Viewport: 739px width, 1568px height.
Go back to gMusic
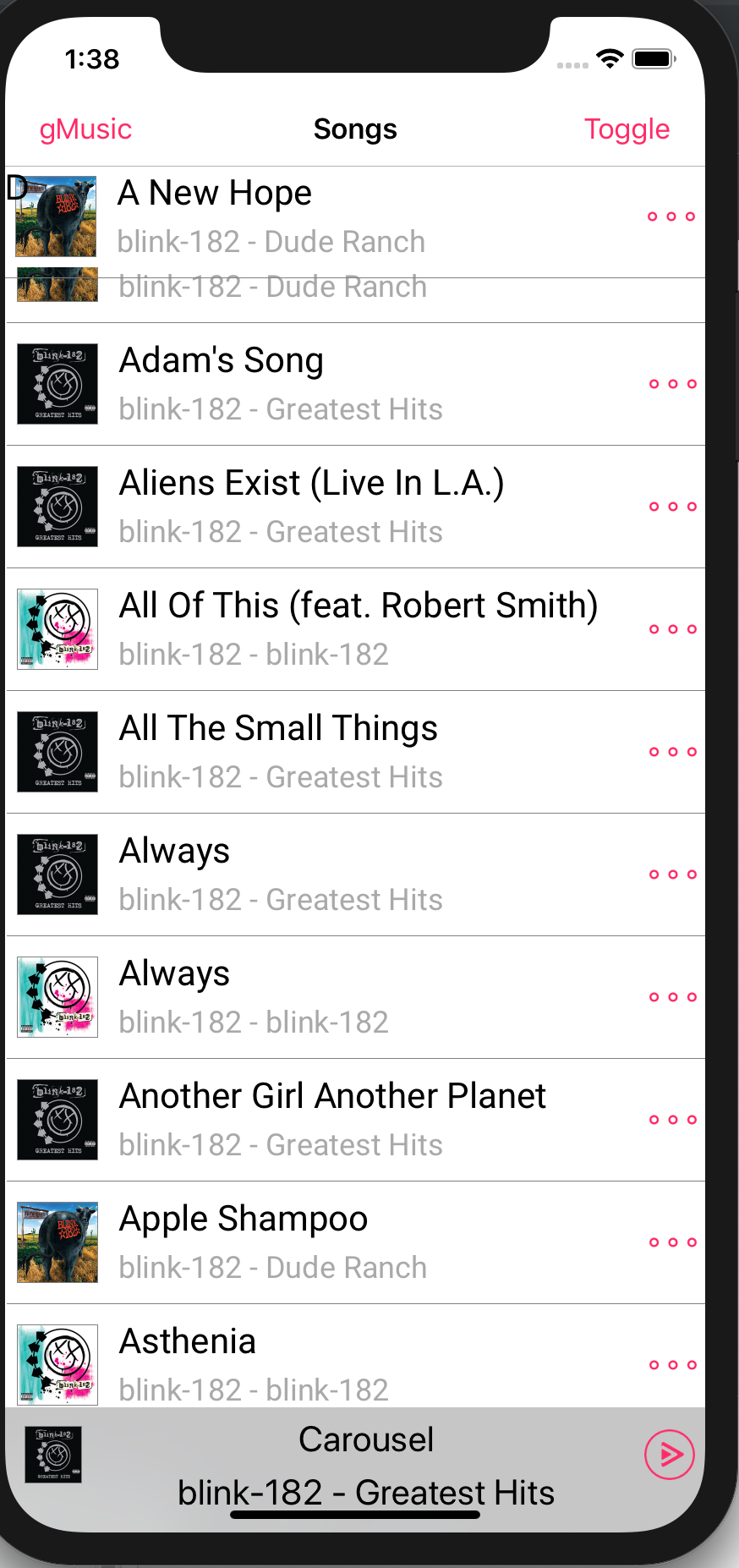[85, 129]
